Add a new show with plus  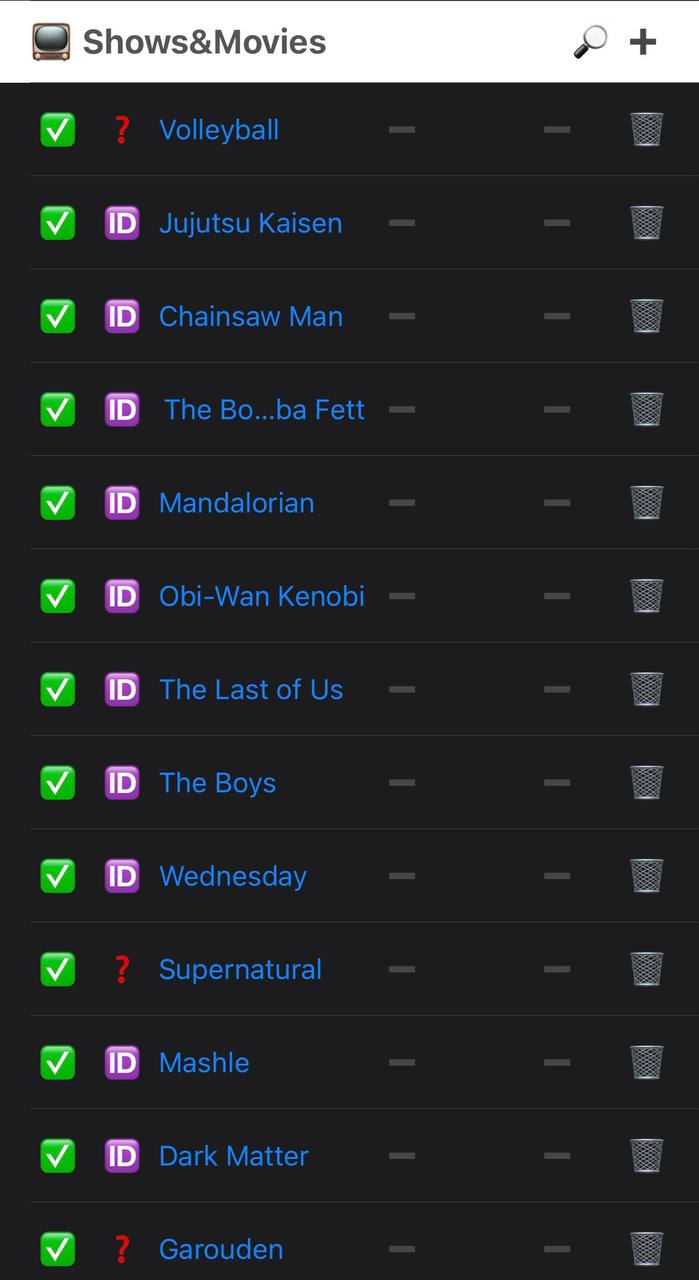[x=643, y=42]
